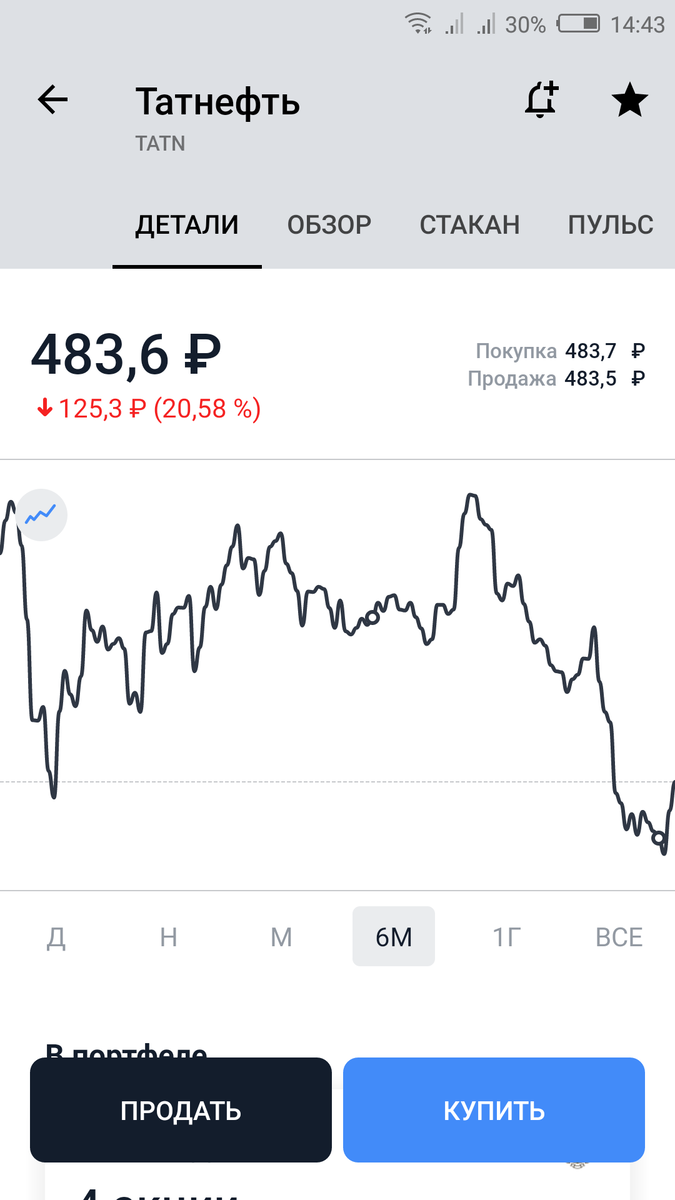This screenshot has height=1200, width=675.
Task: Tap the ПРОДАТЬ sell button
Action: click(181, 1110)
